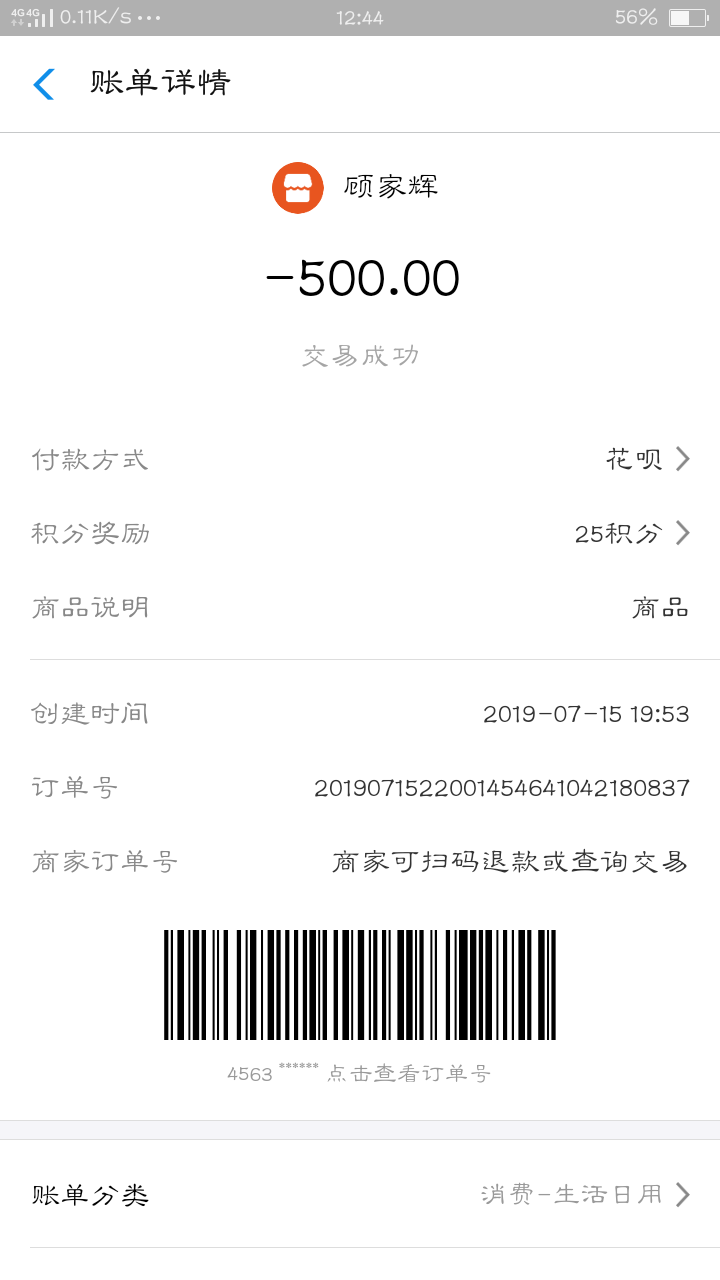Tap the back arrow to exit bill details

(x=42, y=84)
